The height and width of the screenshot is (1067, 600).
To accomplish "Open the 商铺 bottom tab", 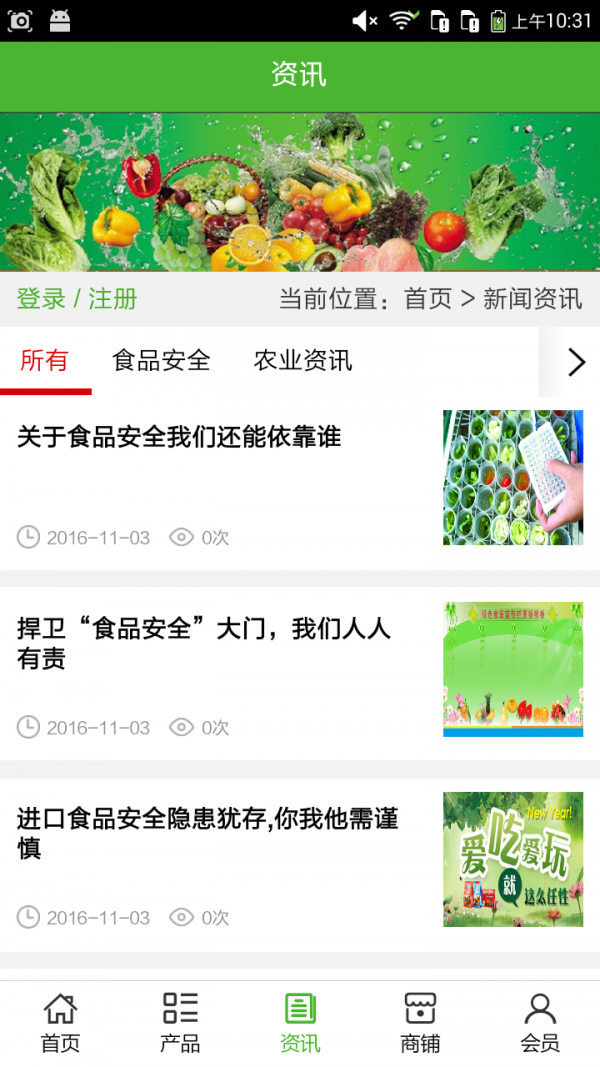I will pos(420,1023).
